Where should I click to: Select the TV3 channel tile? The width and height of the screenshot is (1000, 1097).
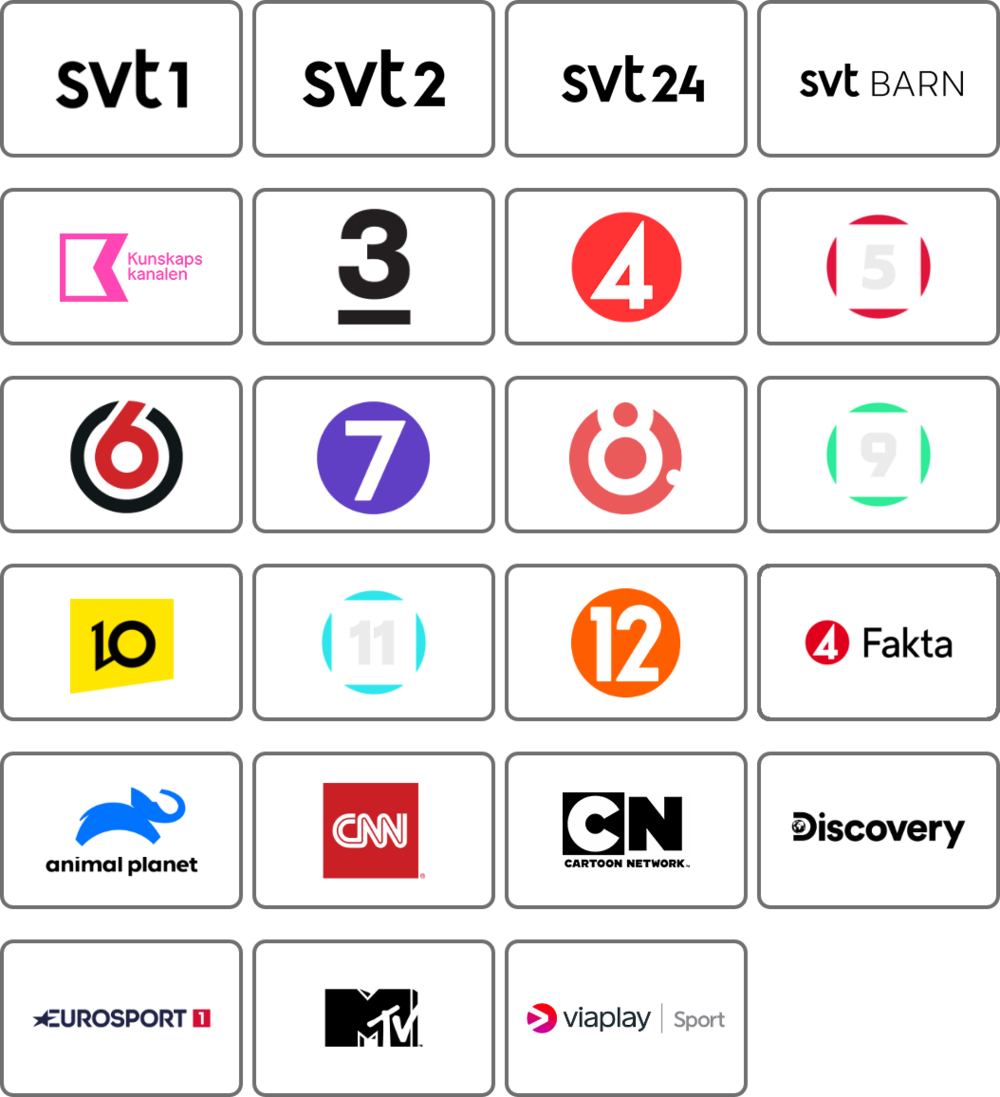point(374,267)
